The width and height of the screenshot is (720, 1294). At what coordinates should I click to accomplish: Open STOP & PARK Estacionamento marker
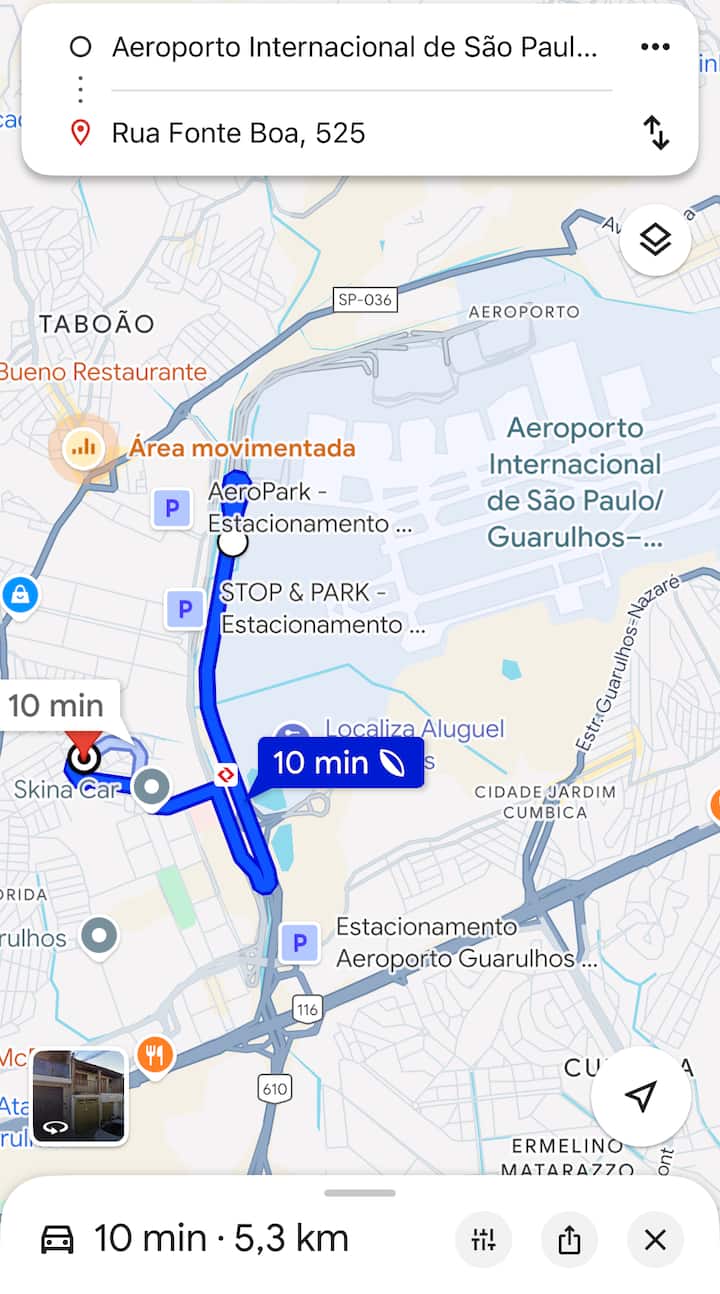(185, 608)
